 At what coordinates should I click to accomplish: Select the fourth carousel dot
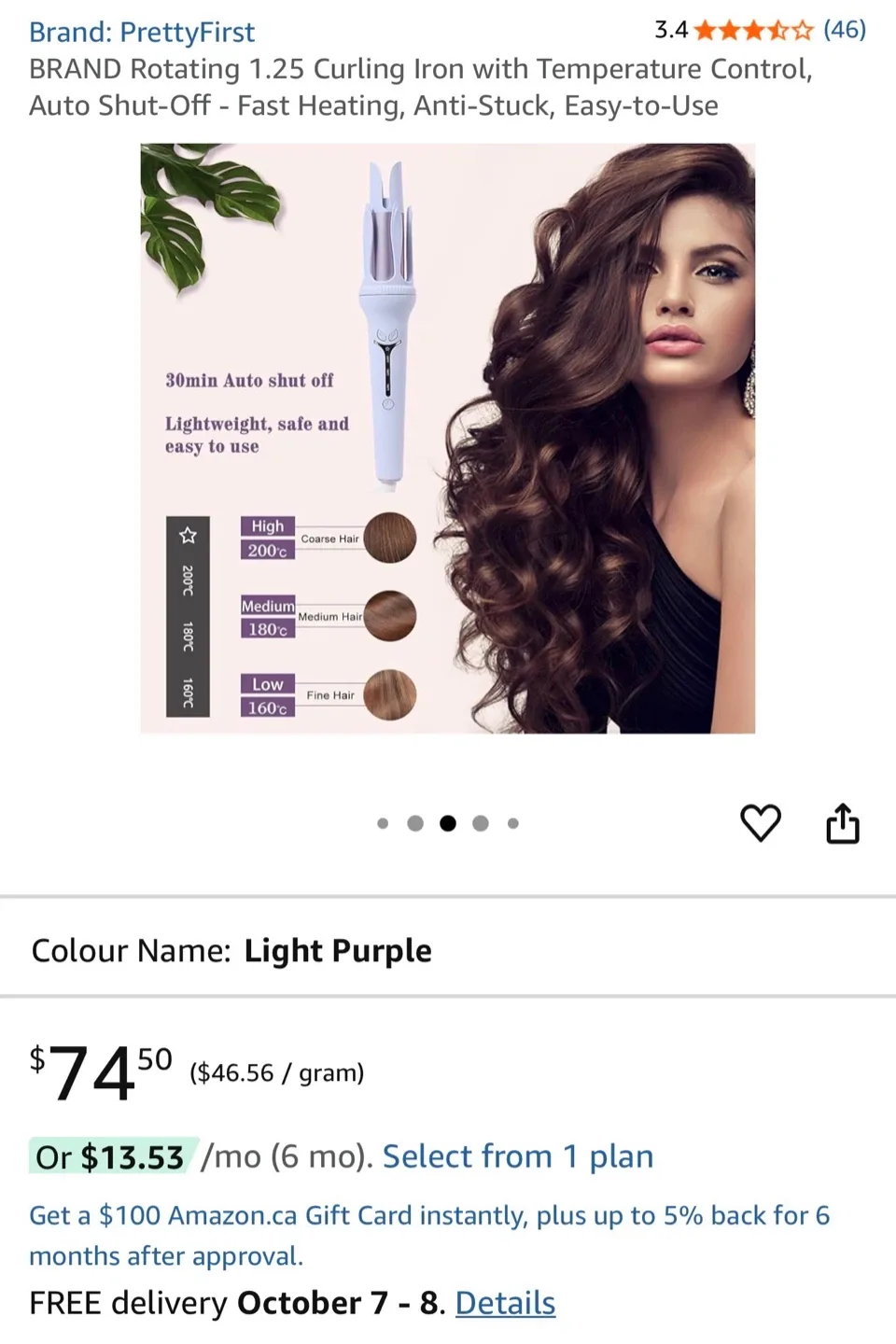click(x=480, y=822)
